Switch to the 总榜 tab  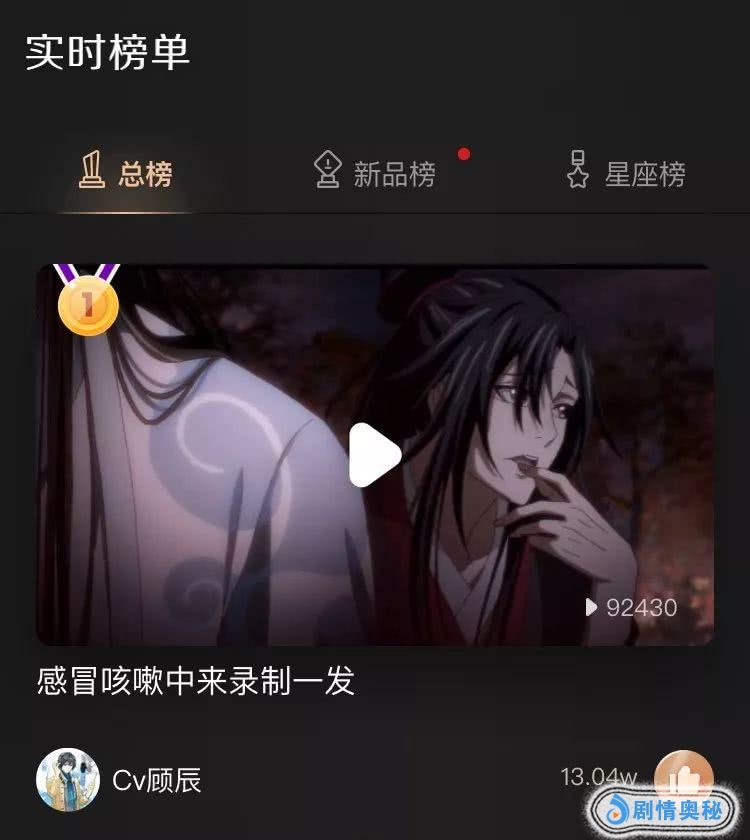point(126,174)
